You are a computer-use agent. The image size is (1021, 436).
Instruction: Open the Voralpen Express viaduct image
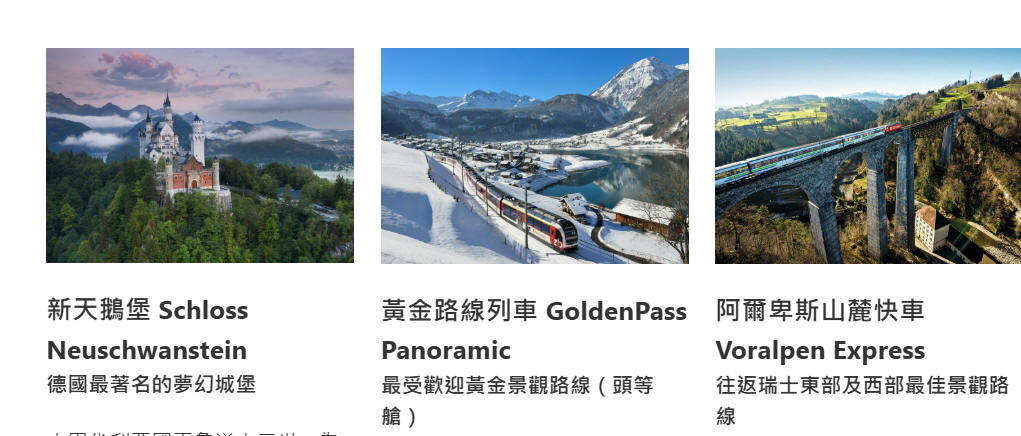point(867,155)
